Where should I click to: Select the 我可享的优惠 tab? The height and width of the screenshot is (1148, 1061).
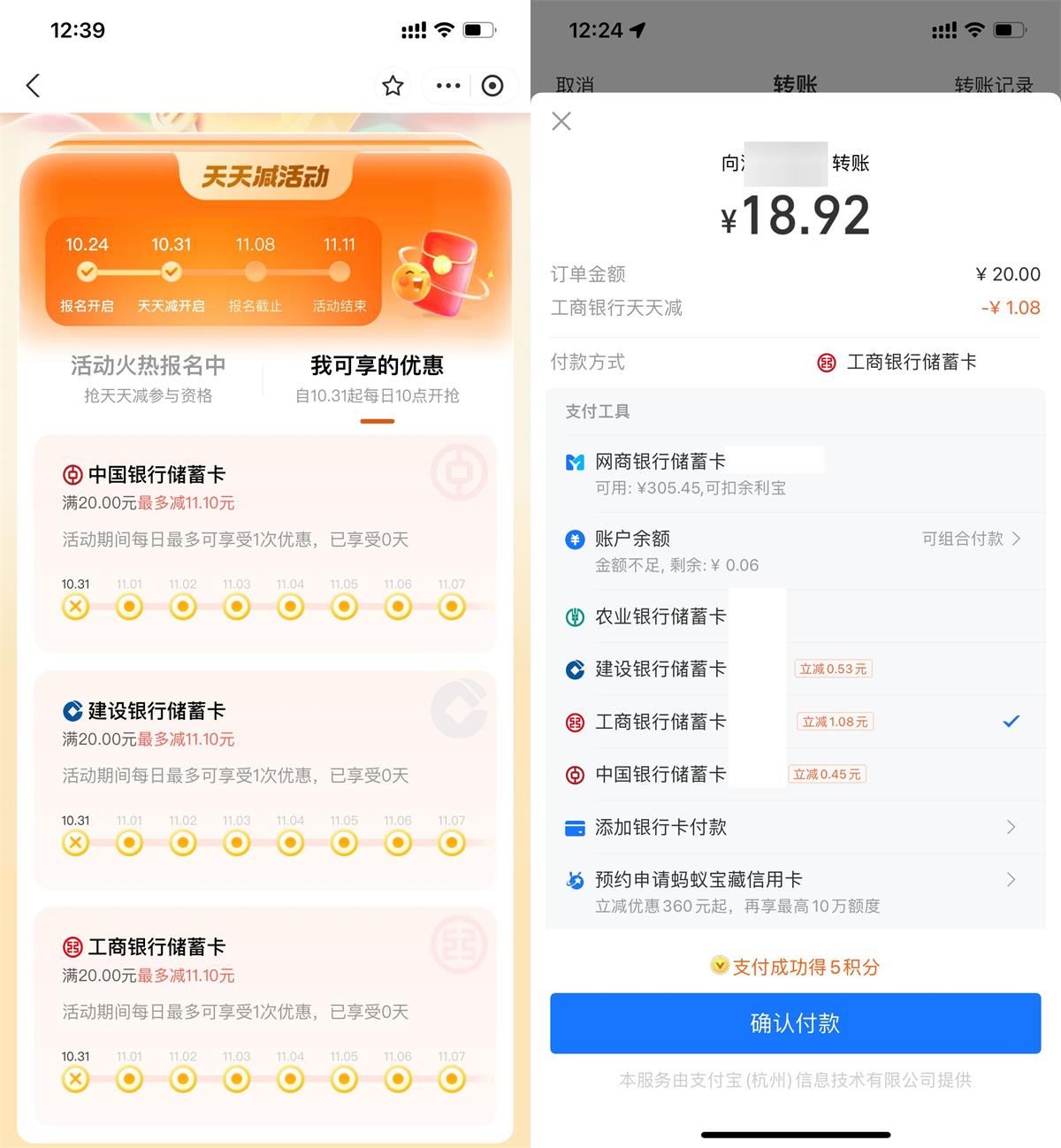pos(377,378)
